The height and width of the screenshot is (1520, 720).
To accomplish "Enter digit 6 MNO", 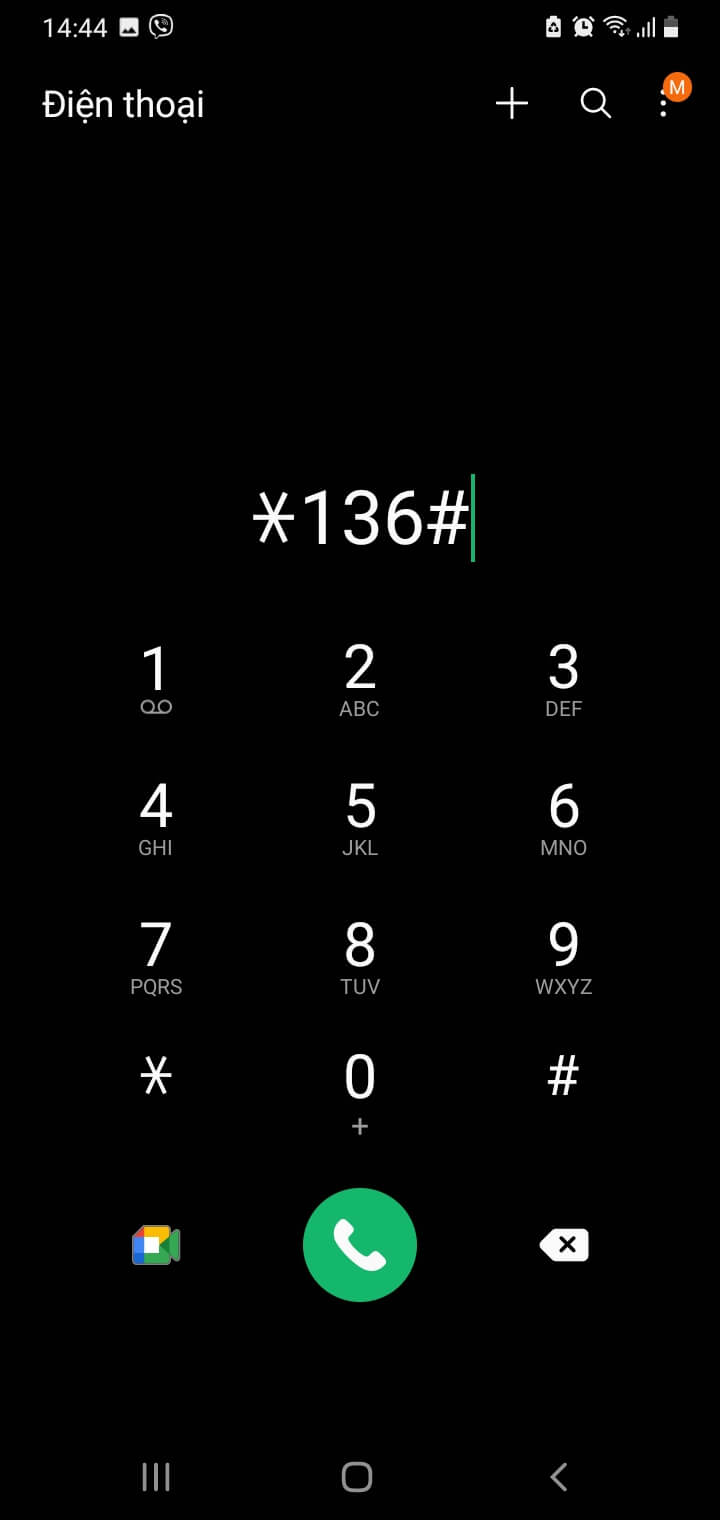I will point(564,817).
